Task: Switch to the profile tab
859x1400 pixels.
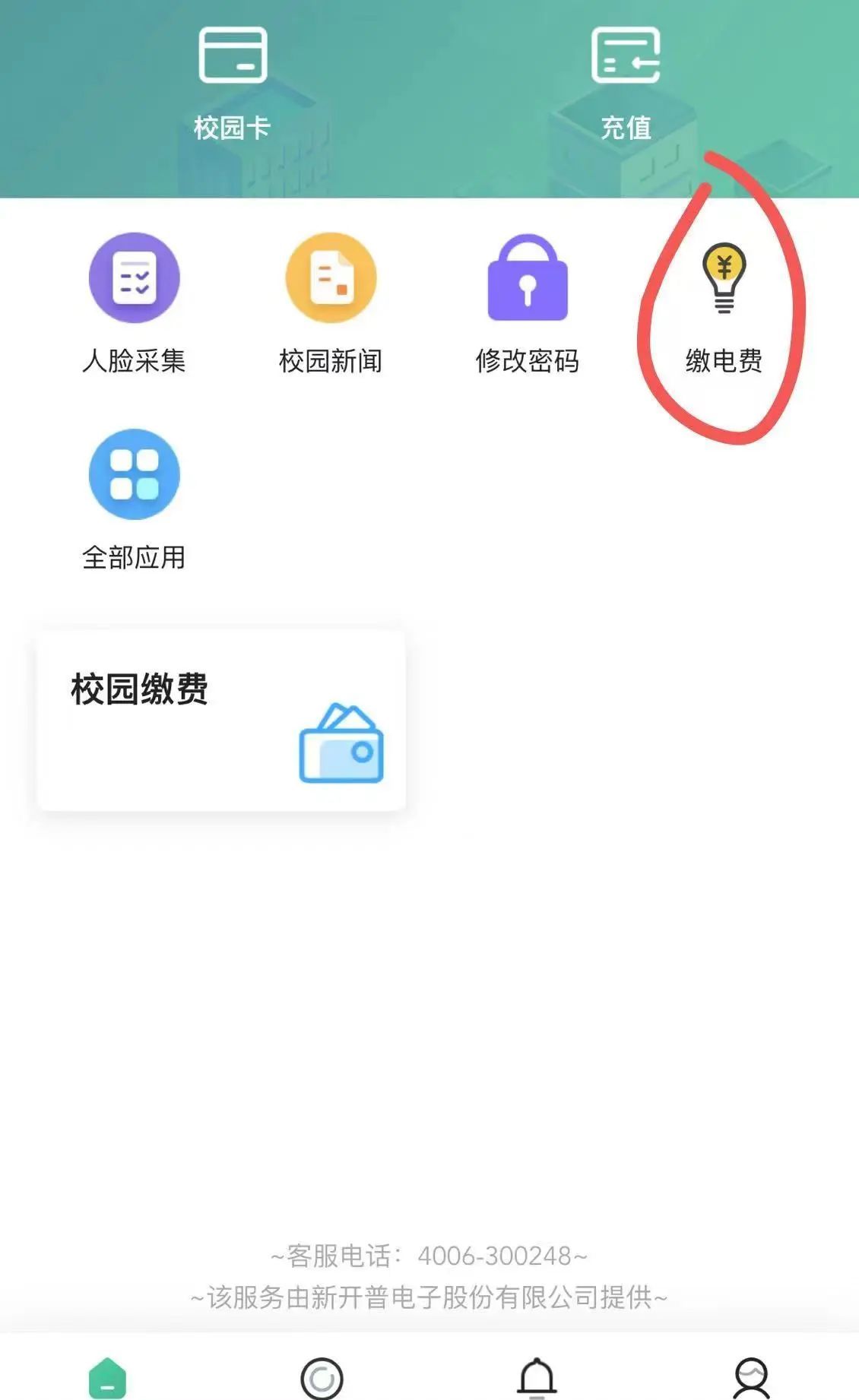Action: pyautogui.click(x=751, y=1377)
